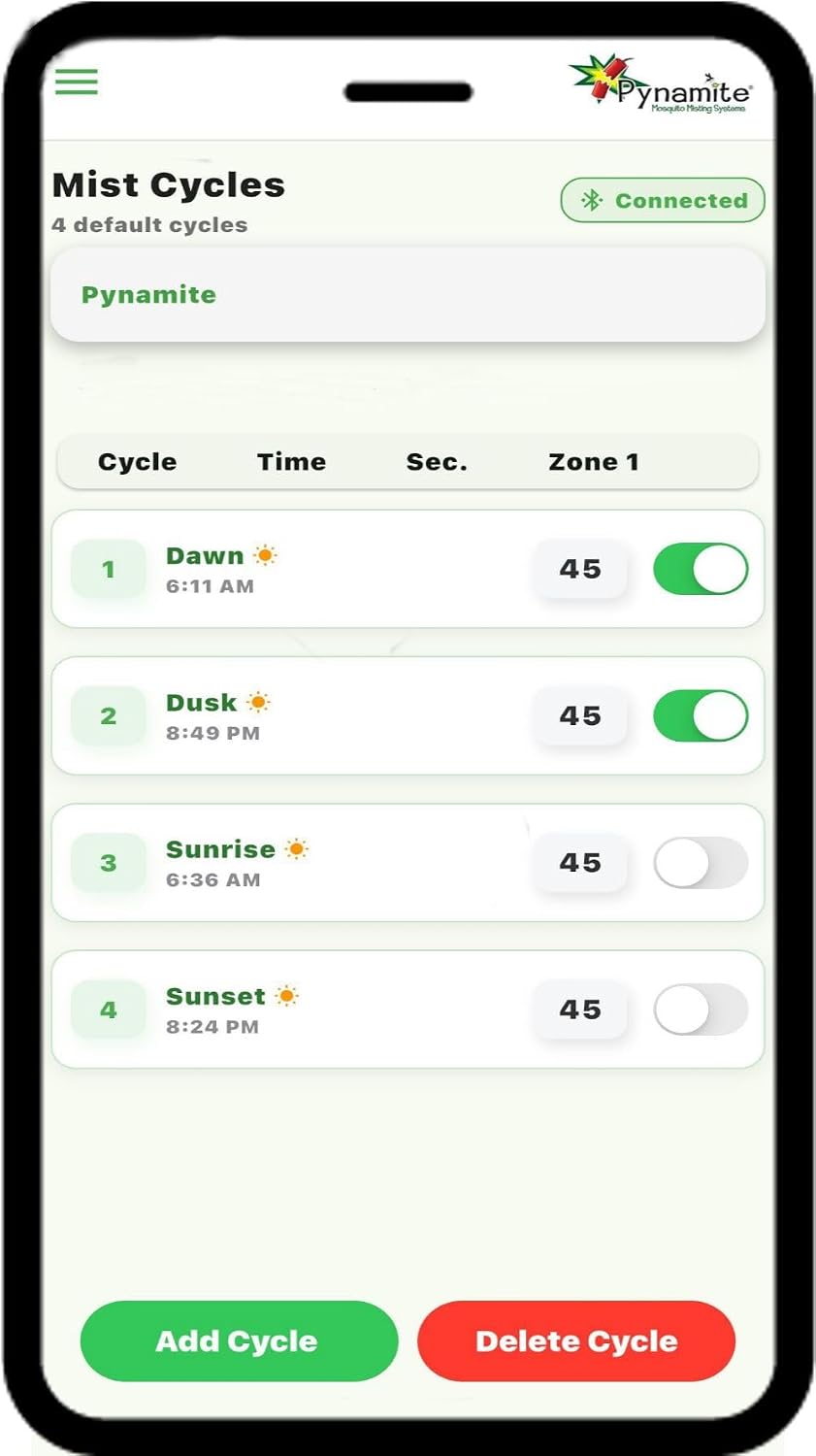This screenshot has width=816, height=1456.
Task: Turn on the Sunset cycle switch
Action: (701, 1009)
